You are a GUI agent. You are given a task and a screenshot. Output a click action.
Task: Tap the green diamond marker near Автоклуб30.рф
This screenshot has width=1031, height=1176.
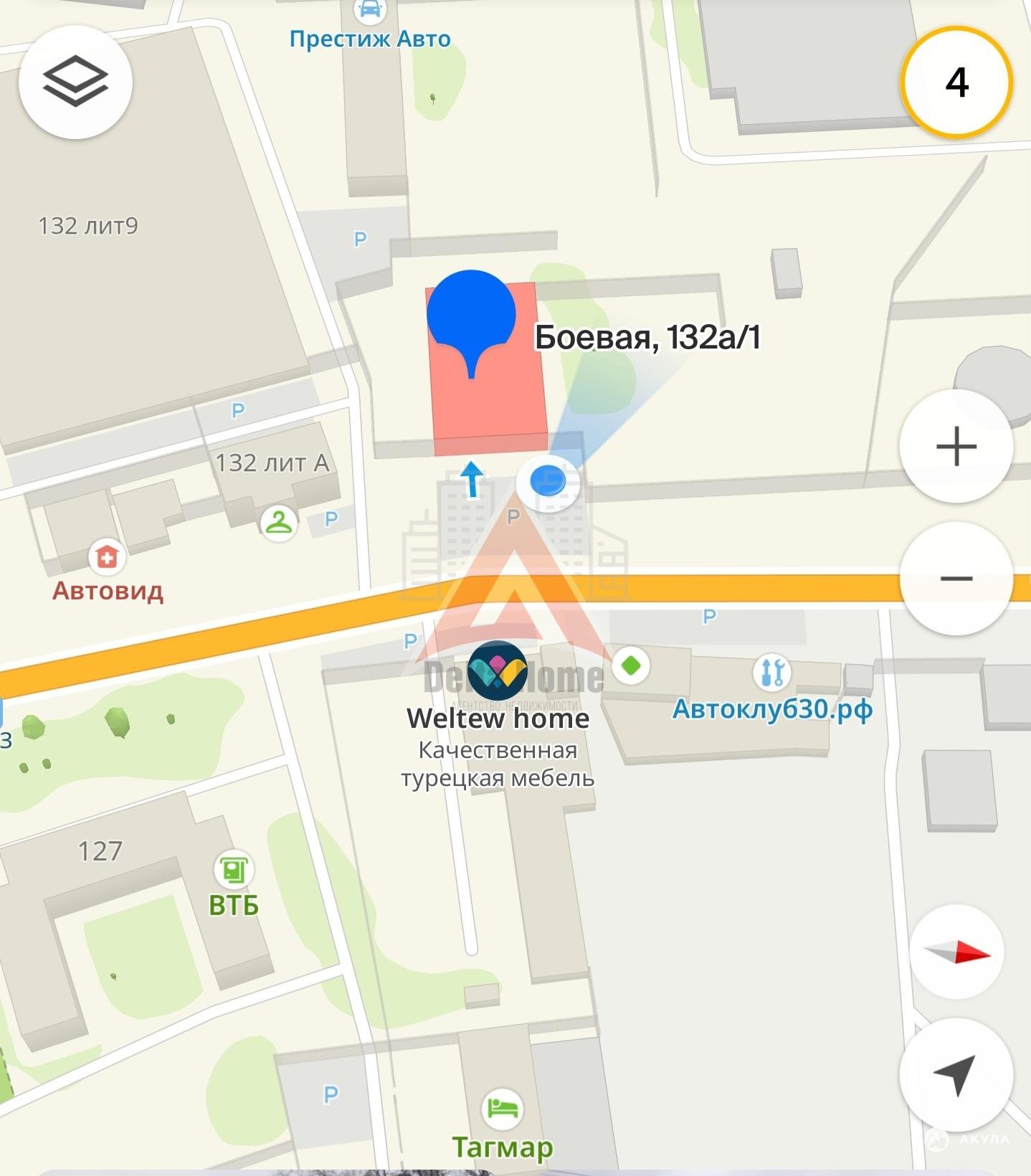click(631, 665)
